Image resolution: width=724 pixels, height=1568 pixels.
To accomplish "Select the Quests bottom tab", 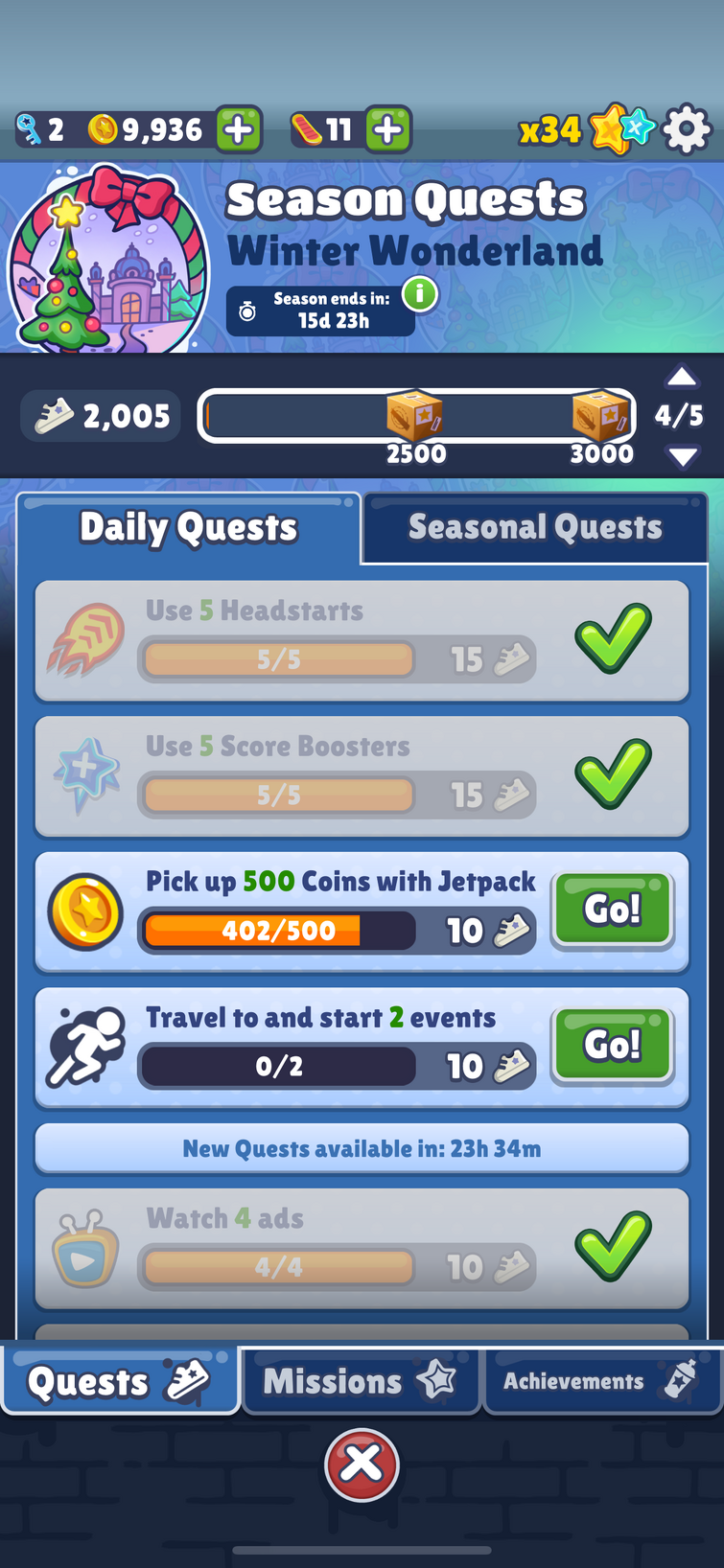I will point(119,1381).
